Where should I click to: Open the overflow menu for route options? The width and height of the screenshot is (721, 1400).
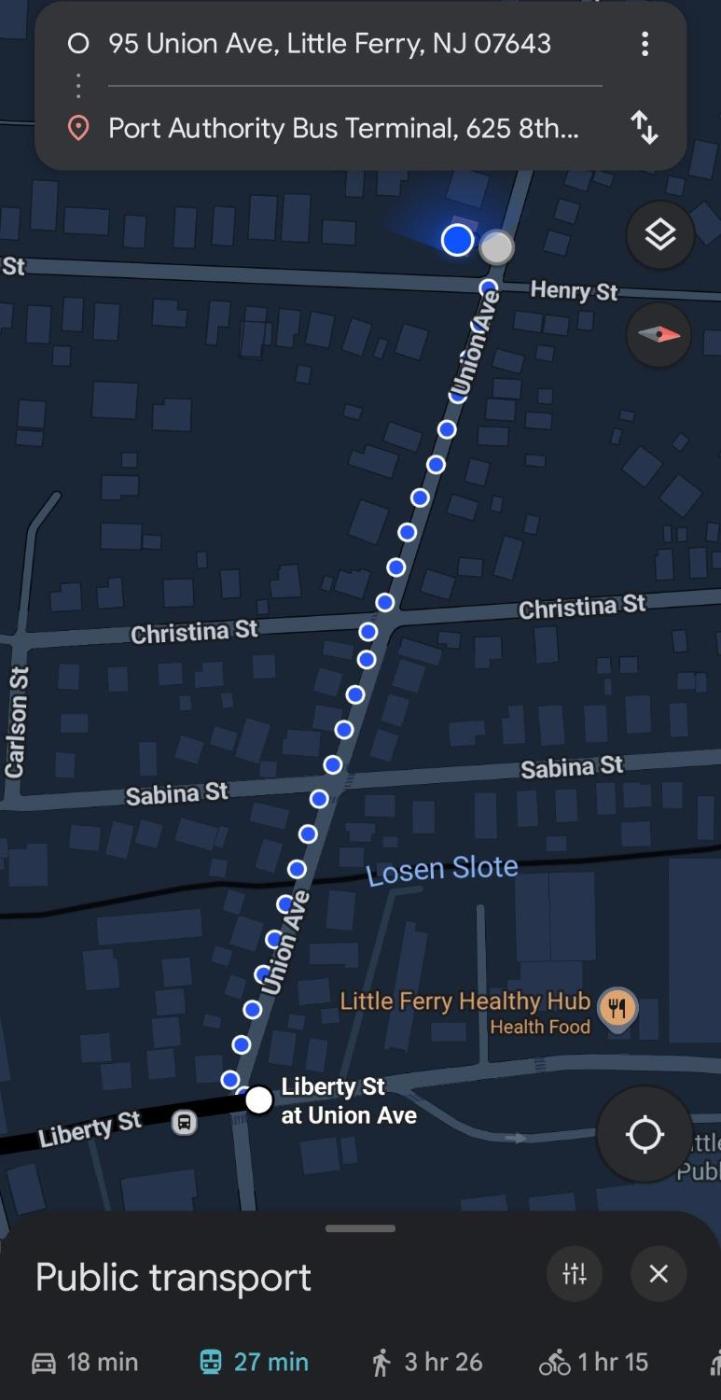[x=645, y=44]
